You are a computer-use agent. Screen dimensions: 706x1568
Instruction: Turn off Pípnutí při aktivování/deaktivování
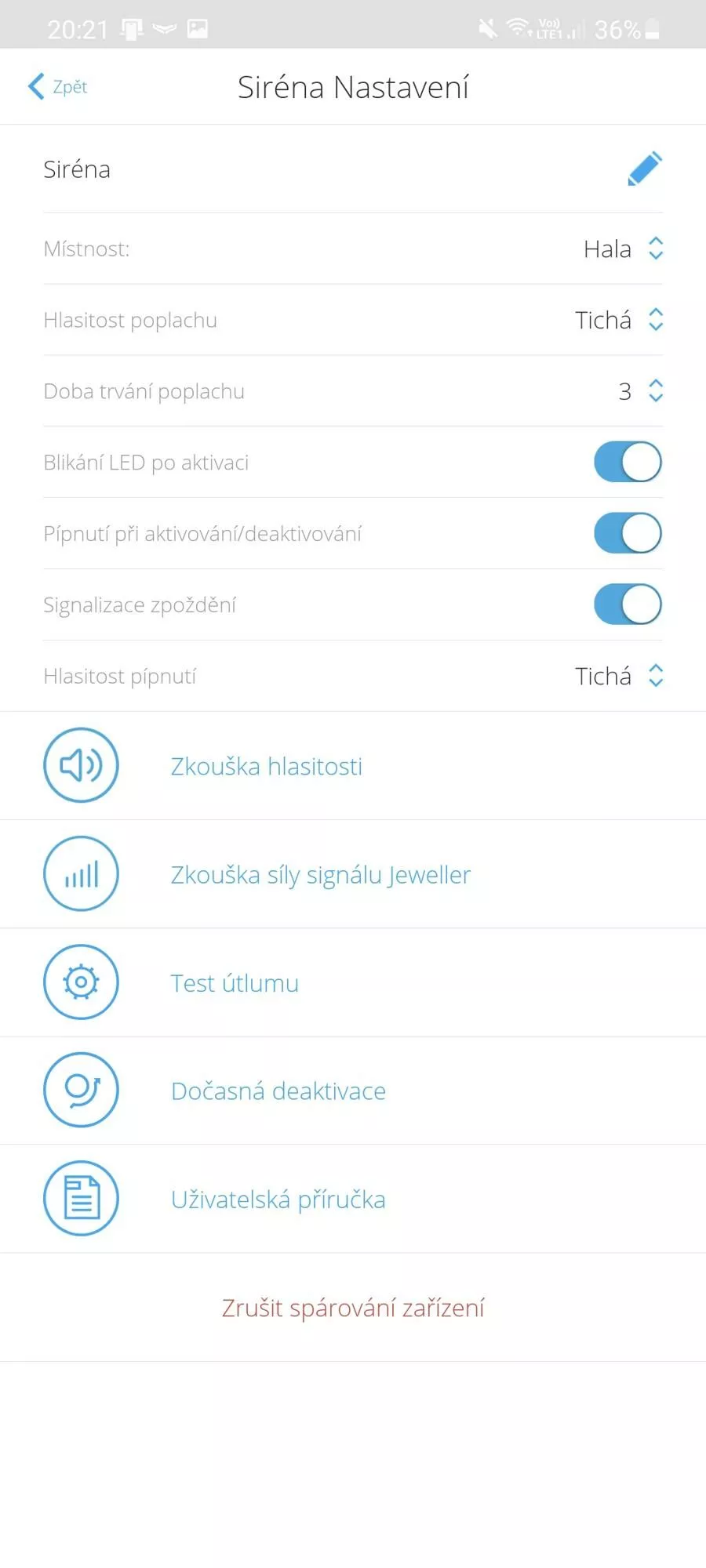tap(628, 533)
